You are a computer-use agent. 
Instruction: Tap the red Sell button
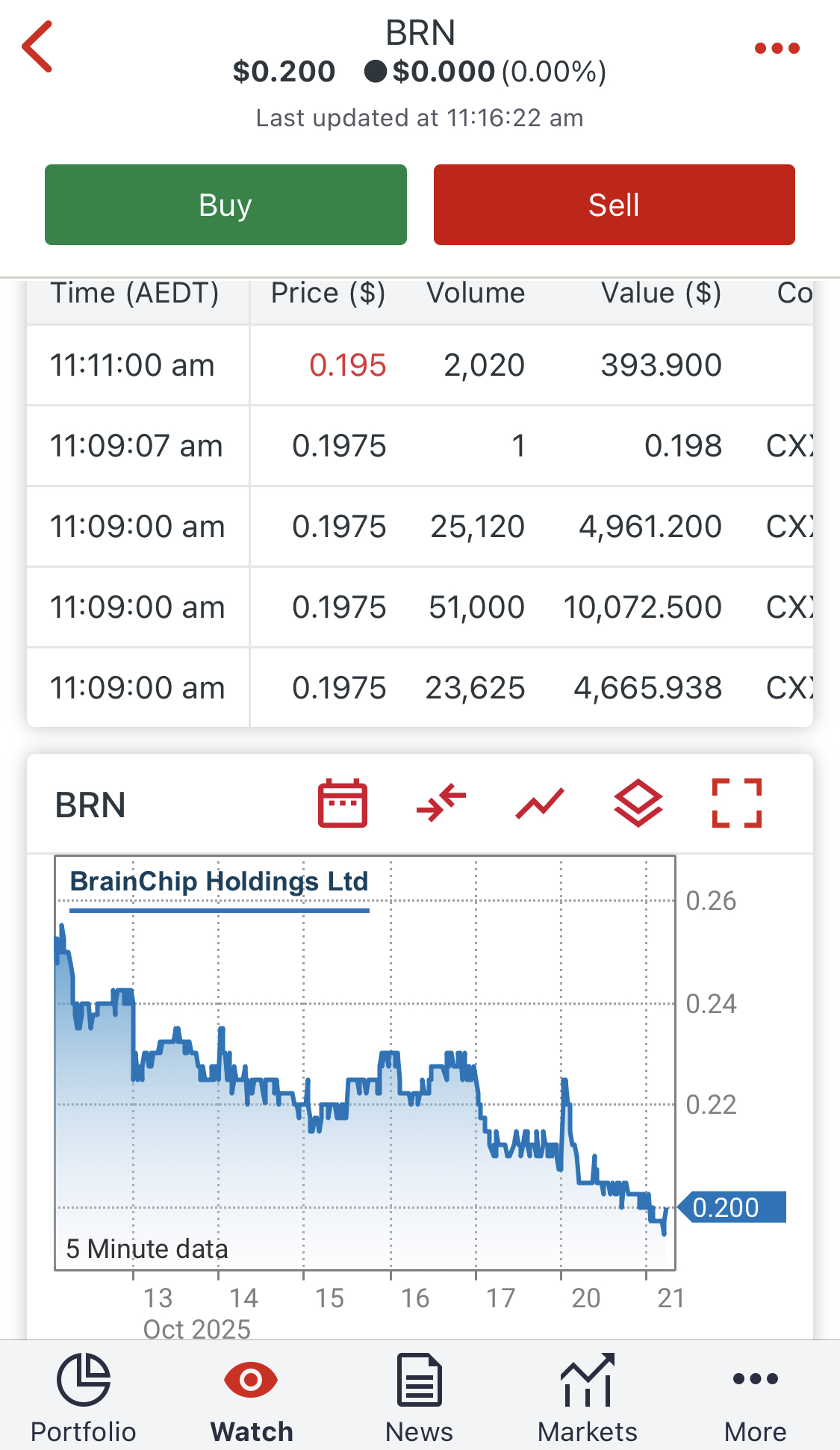pyautogui.click(x=614, y=205)
